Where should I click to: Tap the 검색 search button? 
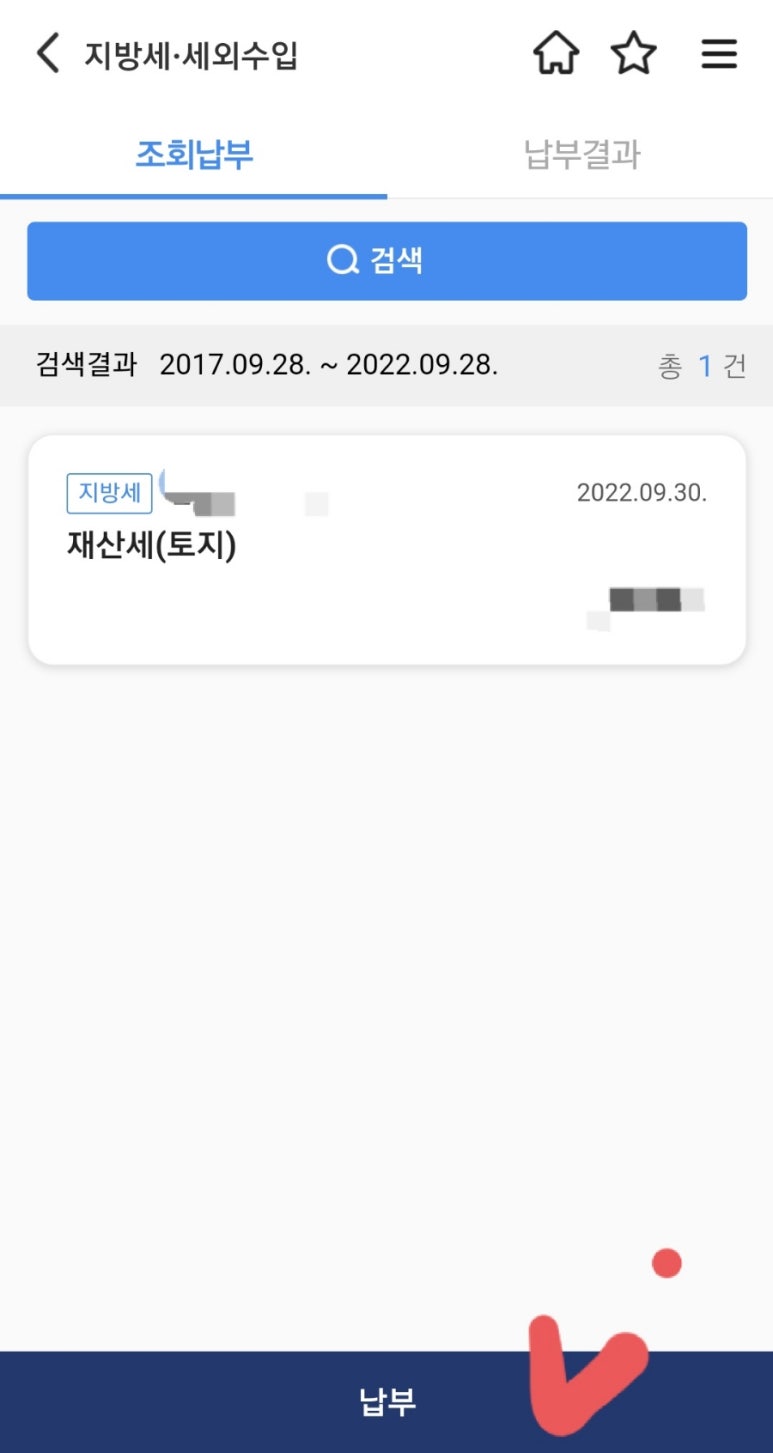[x=387, y=261]
